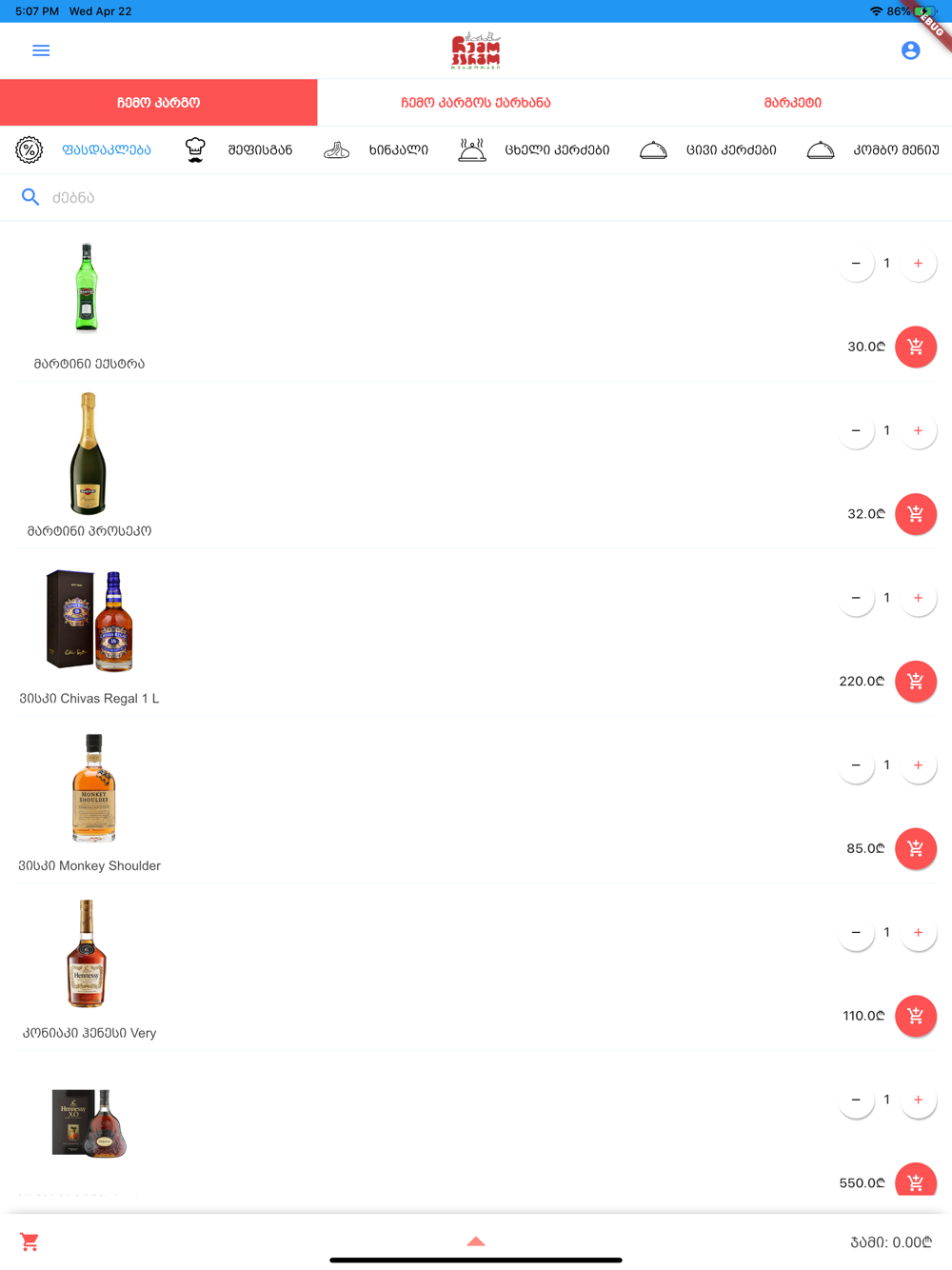This screenshot has width=952, height=1270.
Task: Expand the cart panel with the up arrow
Action: (x=476, y=1241)
